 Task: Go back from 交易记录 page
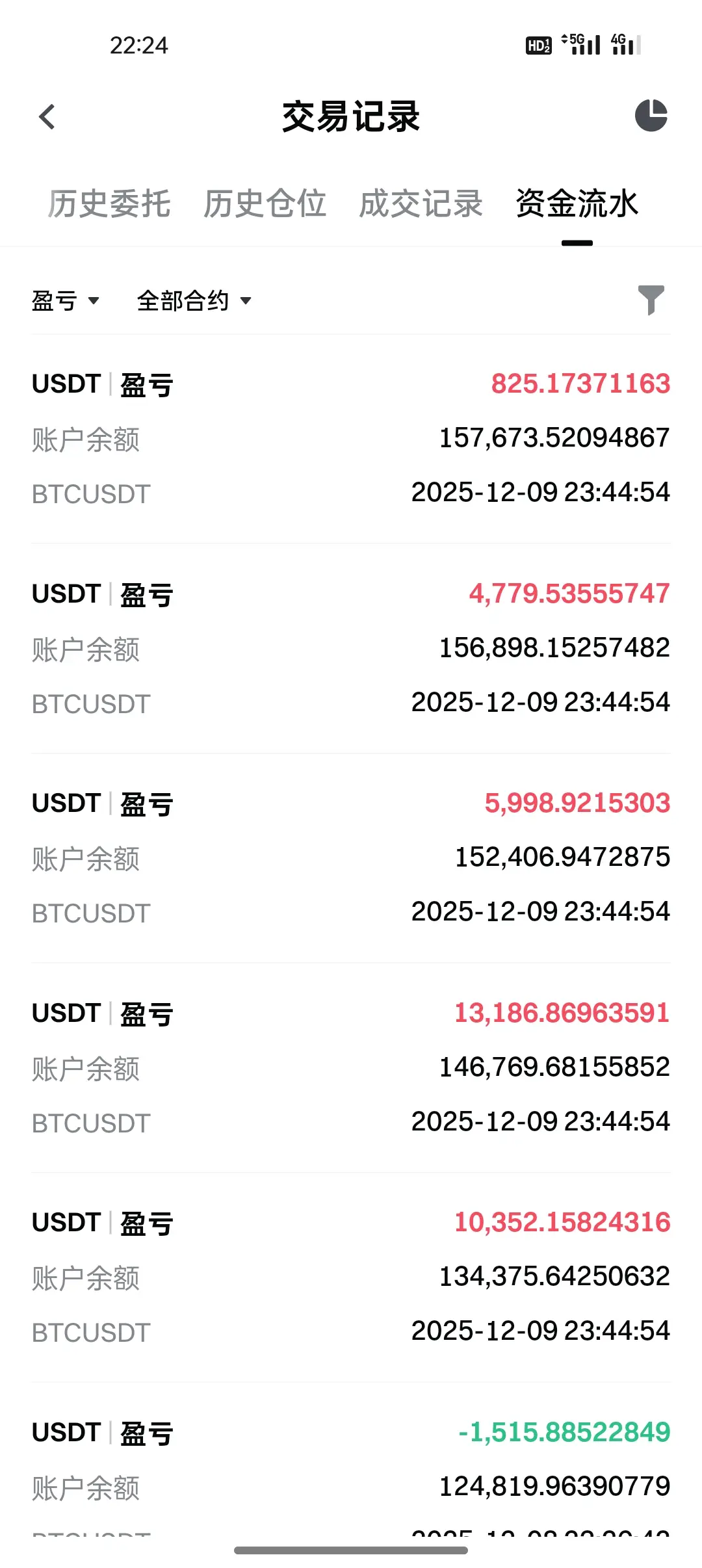(47, 117)
